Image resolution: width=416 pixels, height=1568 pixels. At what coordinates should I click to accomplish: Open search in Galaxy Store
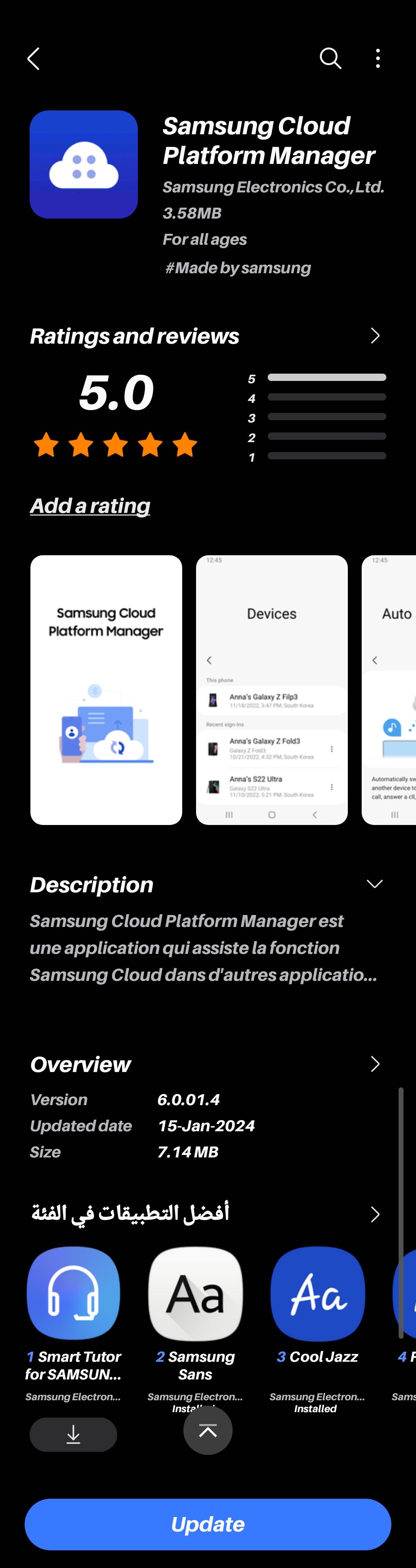330,58
